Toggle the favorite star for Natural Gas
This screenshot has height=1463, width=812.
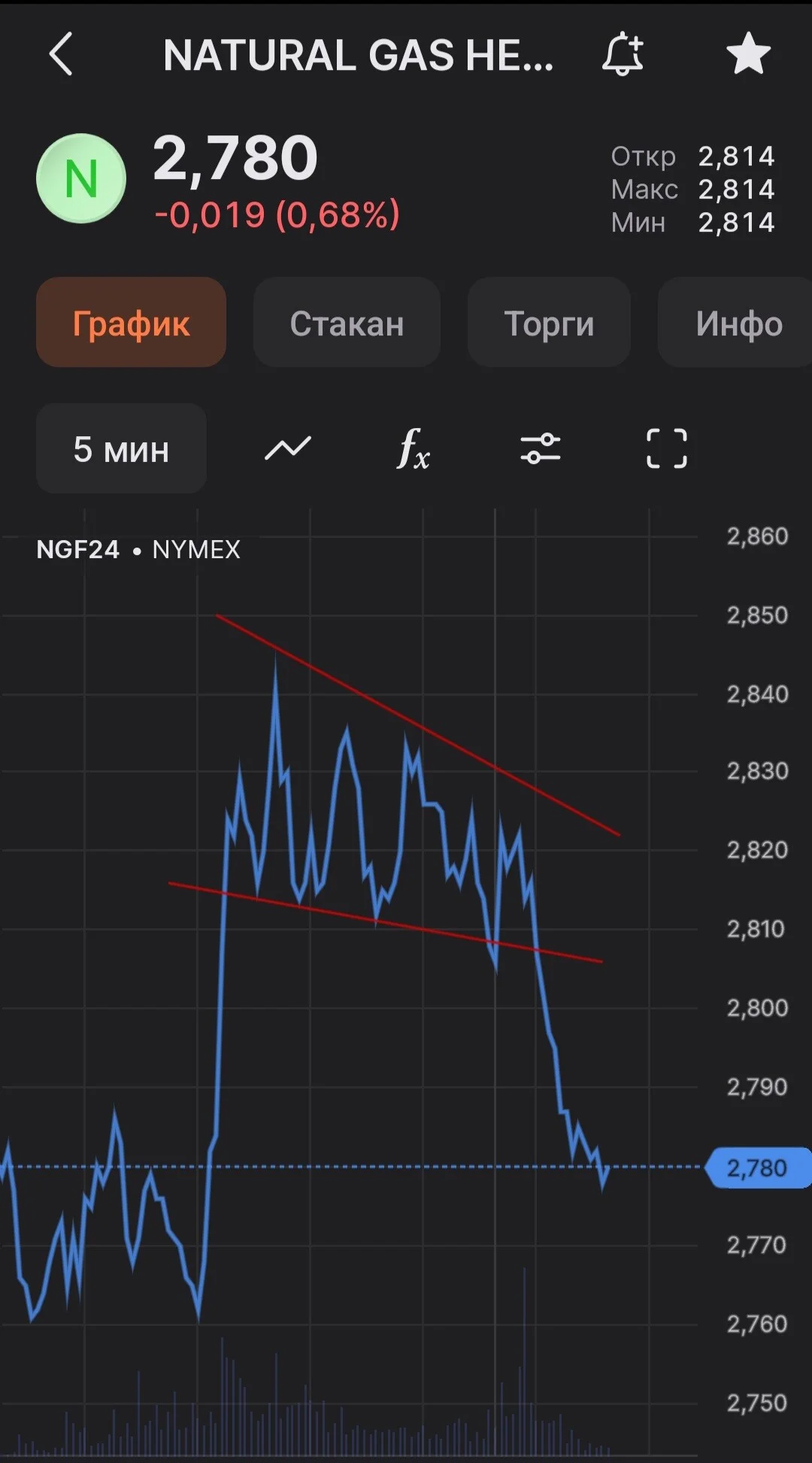(748, 54)
